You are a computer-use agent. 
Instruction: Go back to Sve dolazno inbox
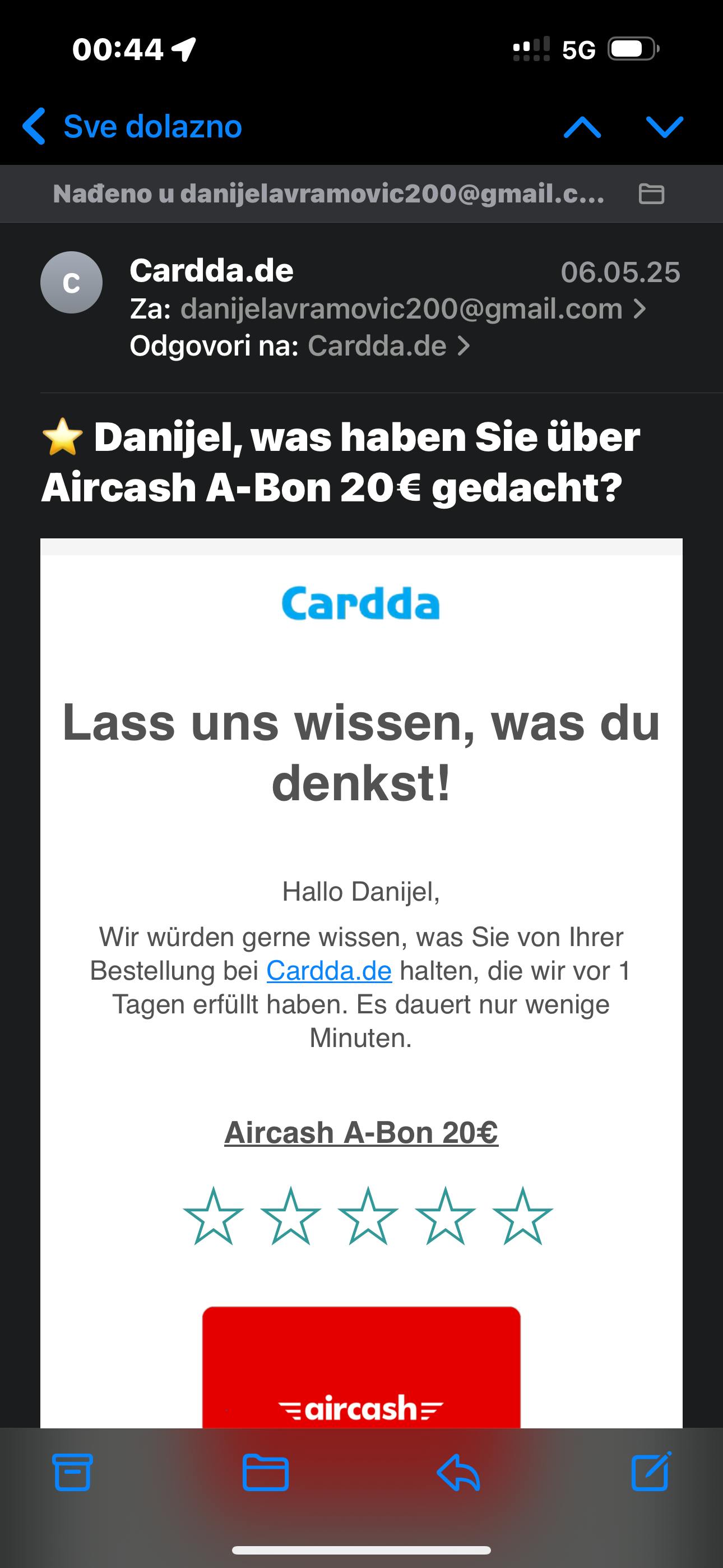coord(132,127)
